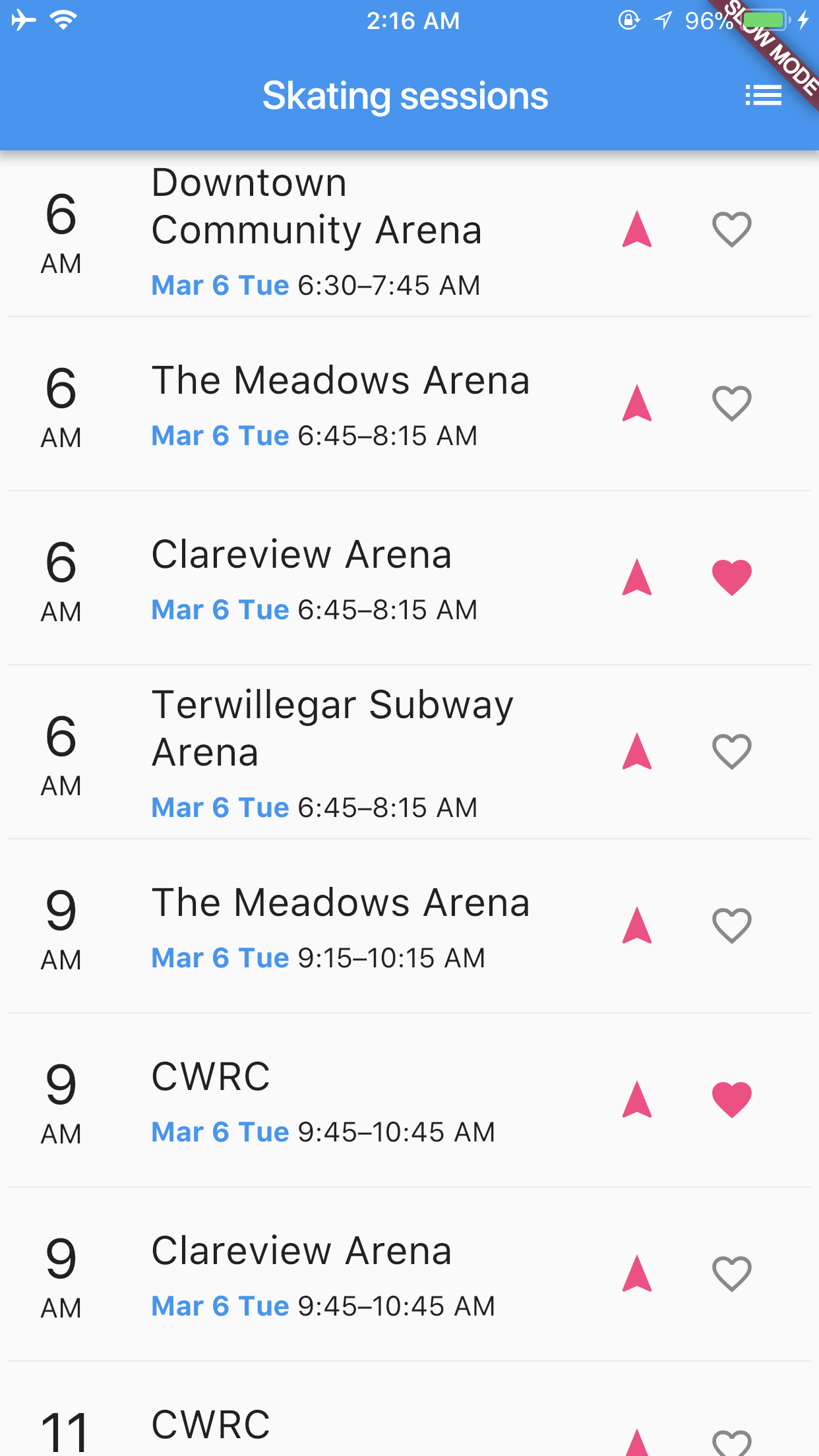Heart The Meadows Arena 9:15 session
Screen dimensions: 819x1456
[x=732, y=926]
